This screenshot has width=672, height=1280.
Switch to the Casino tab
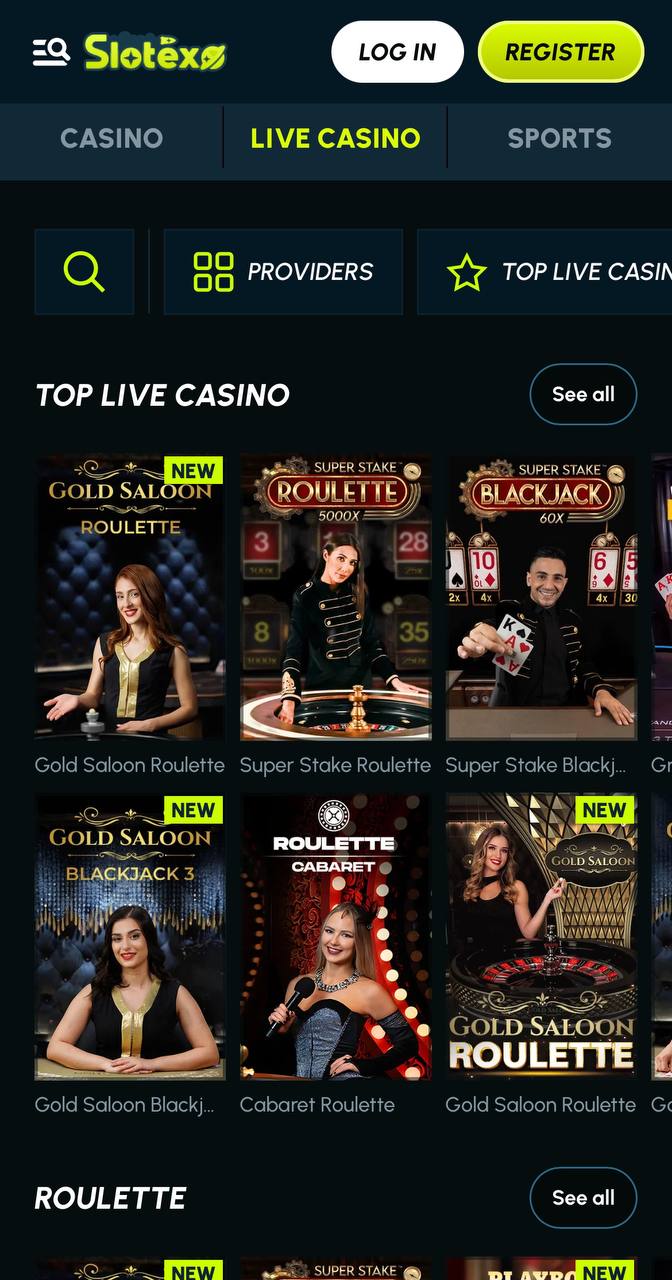(111, 138)
